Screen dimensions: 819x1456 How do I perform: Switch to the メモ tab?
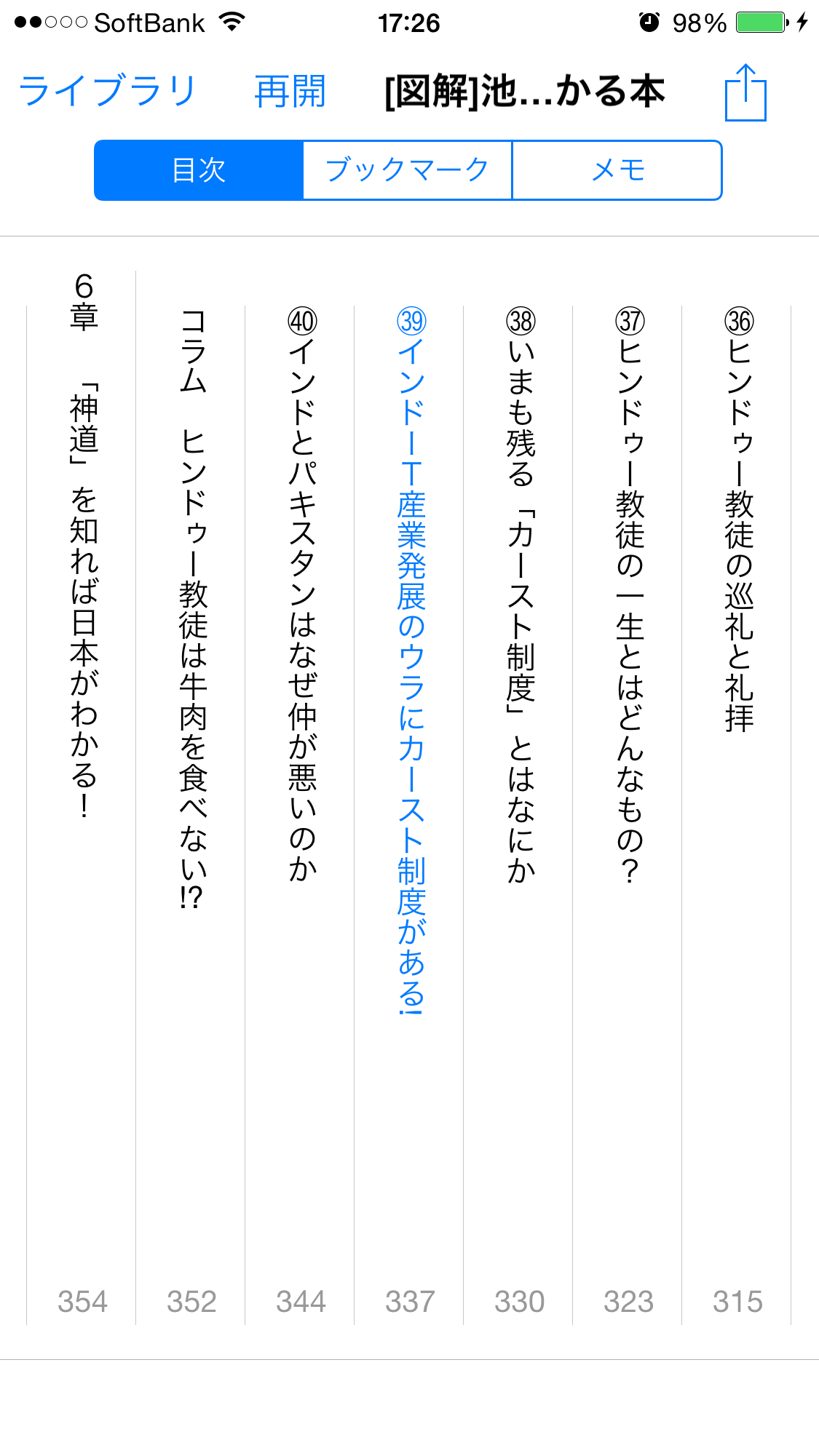pyautogui.click(x=617, y=170)
